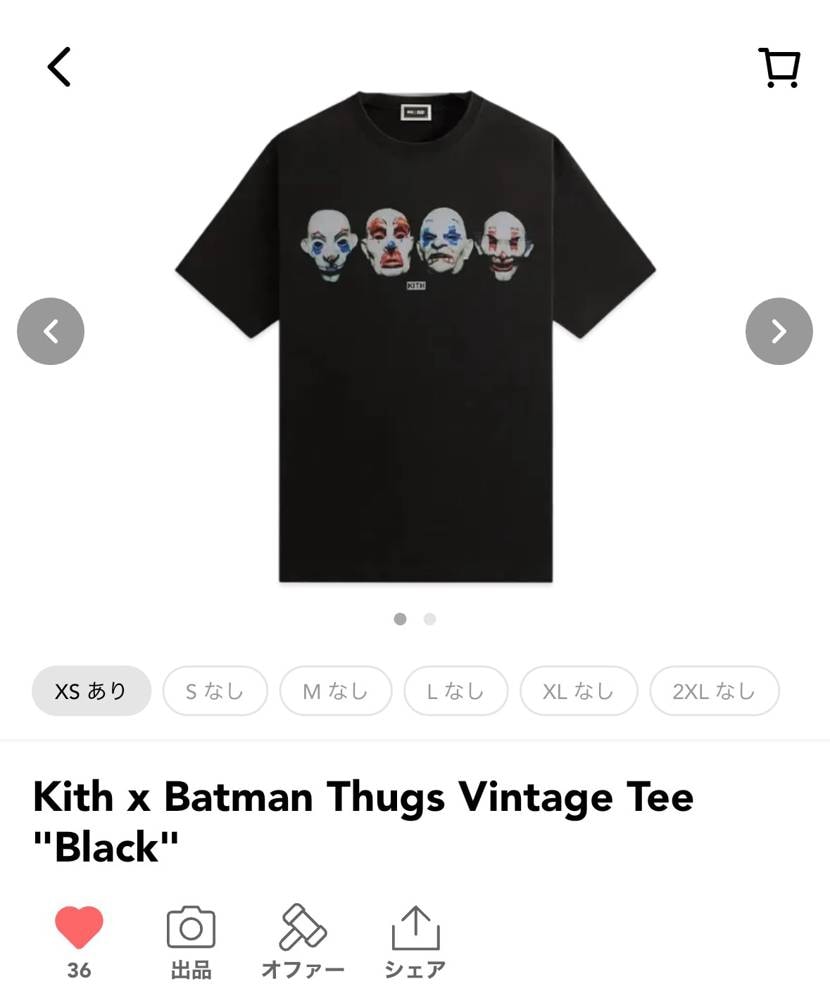Screen dimensions: 830x1005
Task: Like this tee with the heart
Action: click(x=79, y=928)
